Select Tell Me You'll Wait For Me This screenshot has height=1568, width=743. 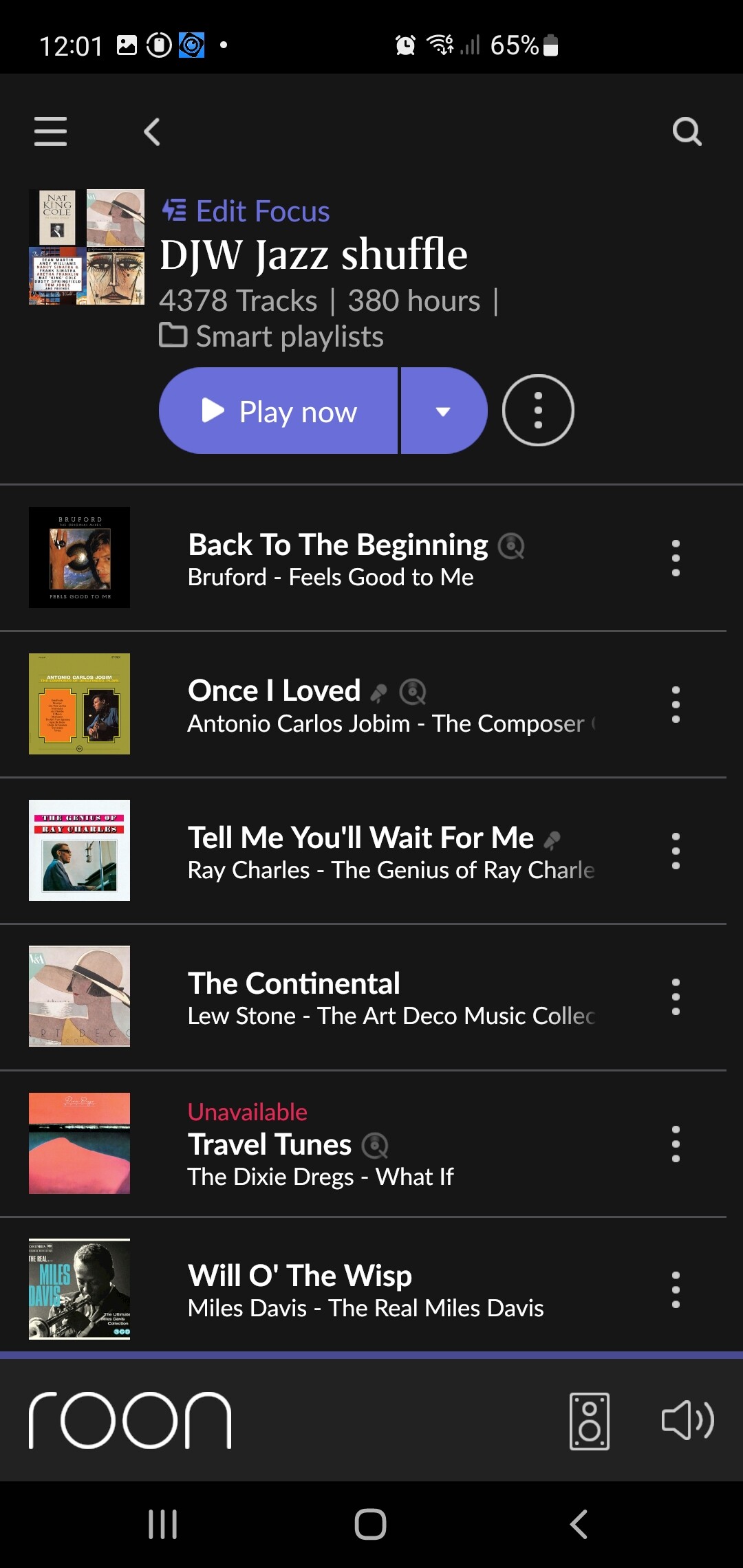(x=360, y=838)
